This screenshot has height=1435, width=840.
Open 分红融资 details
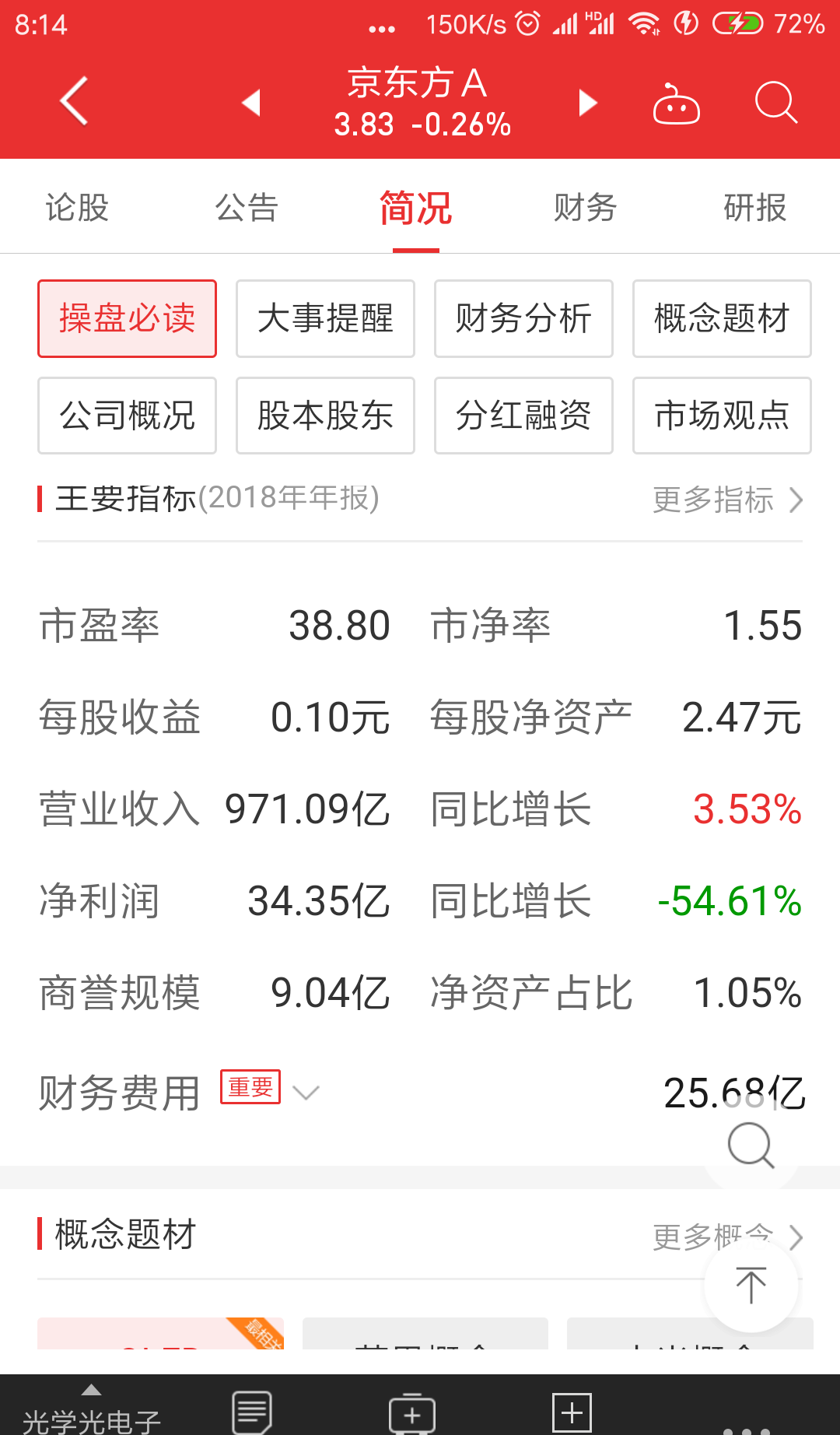coord(523,416)
